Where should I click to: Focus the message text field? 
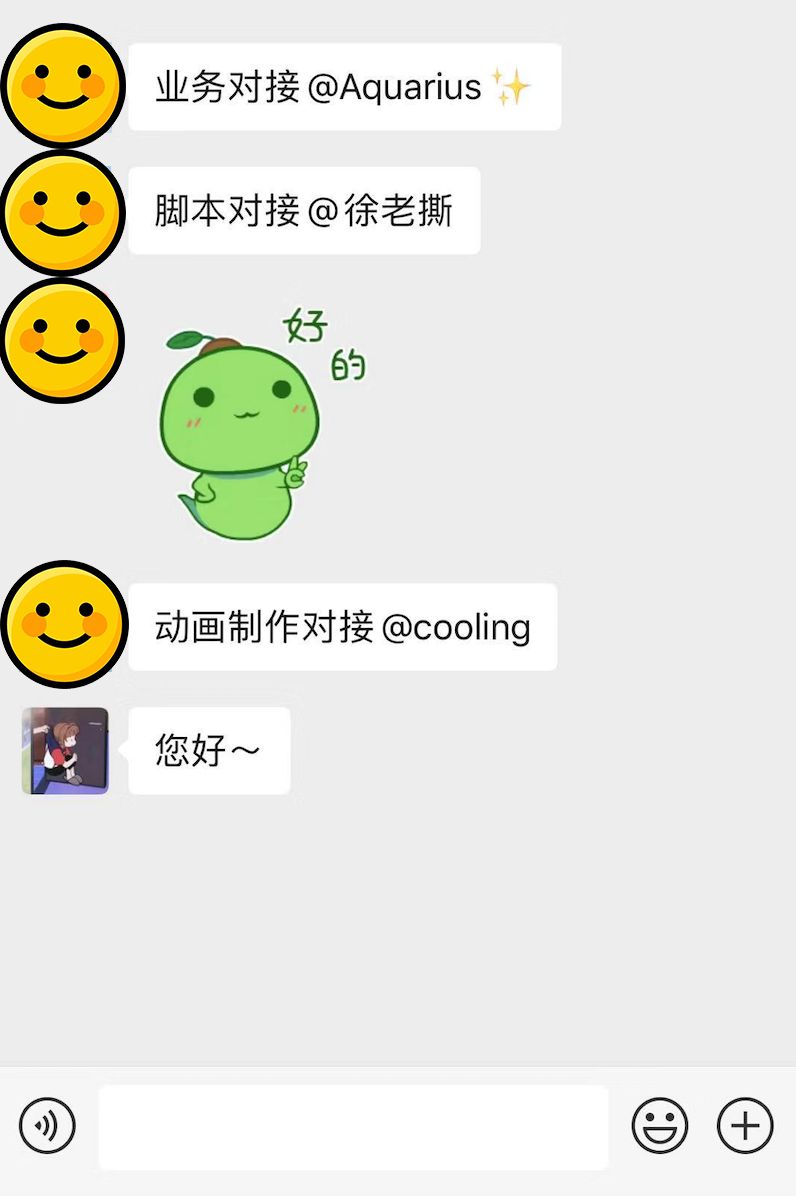coord(353,1127)
